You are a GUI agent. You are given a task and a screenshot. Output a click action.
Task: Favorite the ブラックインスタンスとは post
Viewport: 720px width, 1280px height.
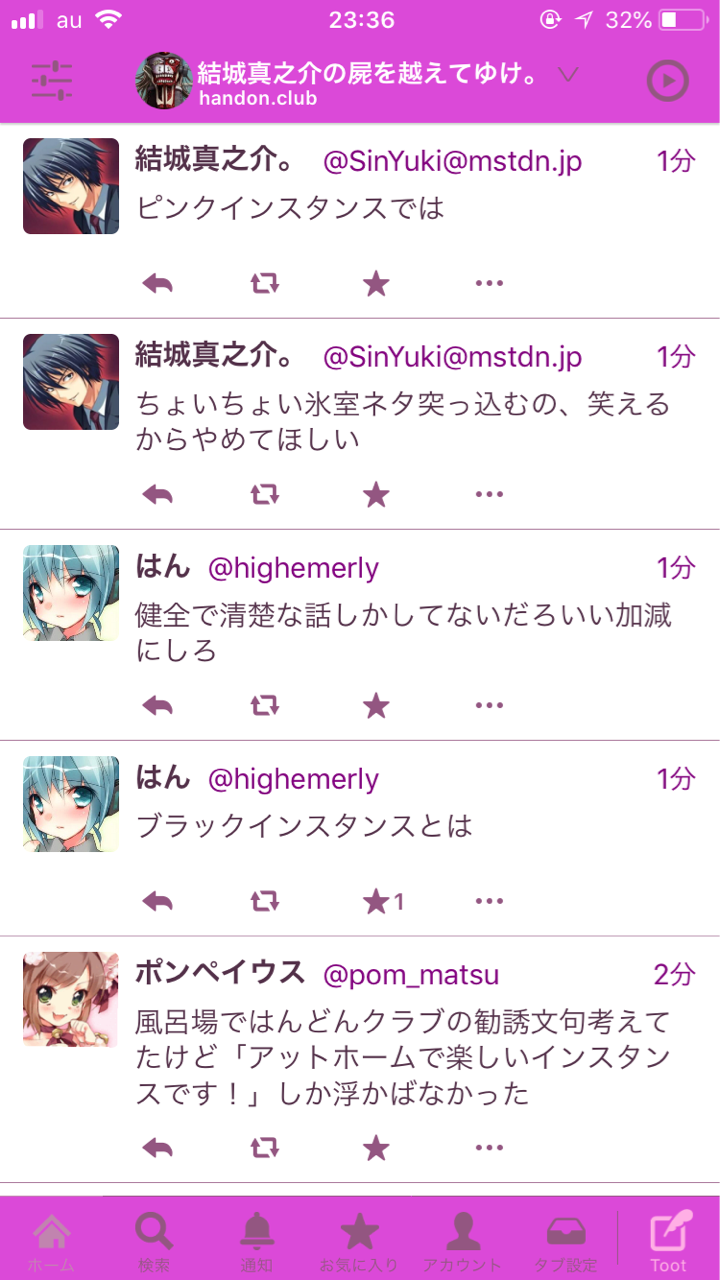tap(378, 902)
